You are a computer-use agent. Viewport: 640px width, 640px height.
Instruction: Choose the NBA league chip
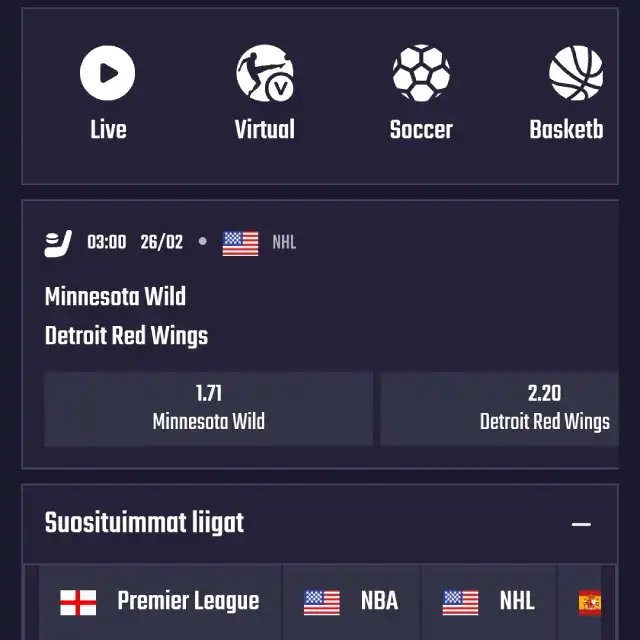351,601
